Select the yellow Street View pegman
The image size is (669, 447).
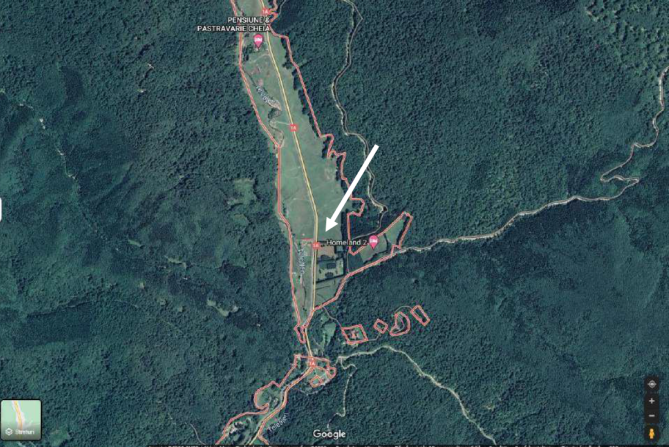[652, 435]
